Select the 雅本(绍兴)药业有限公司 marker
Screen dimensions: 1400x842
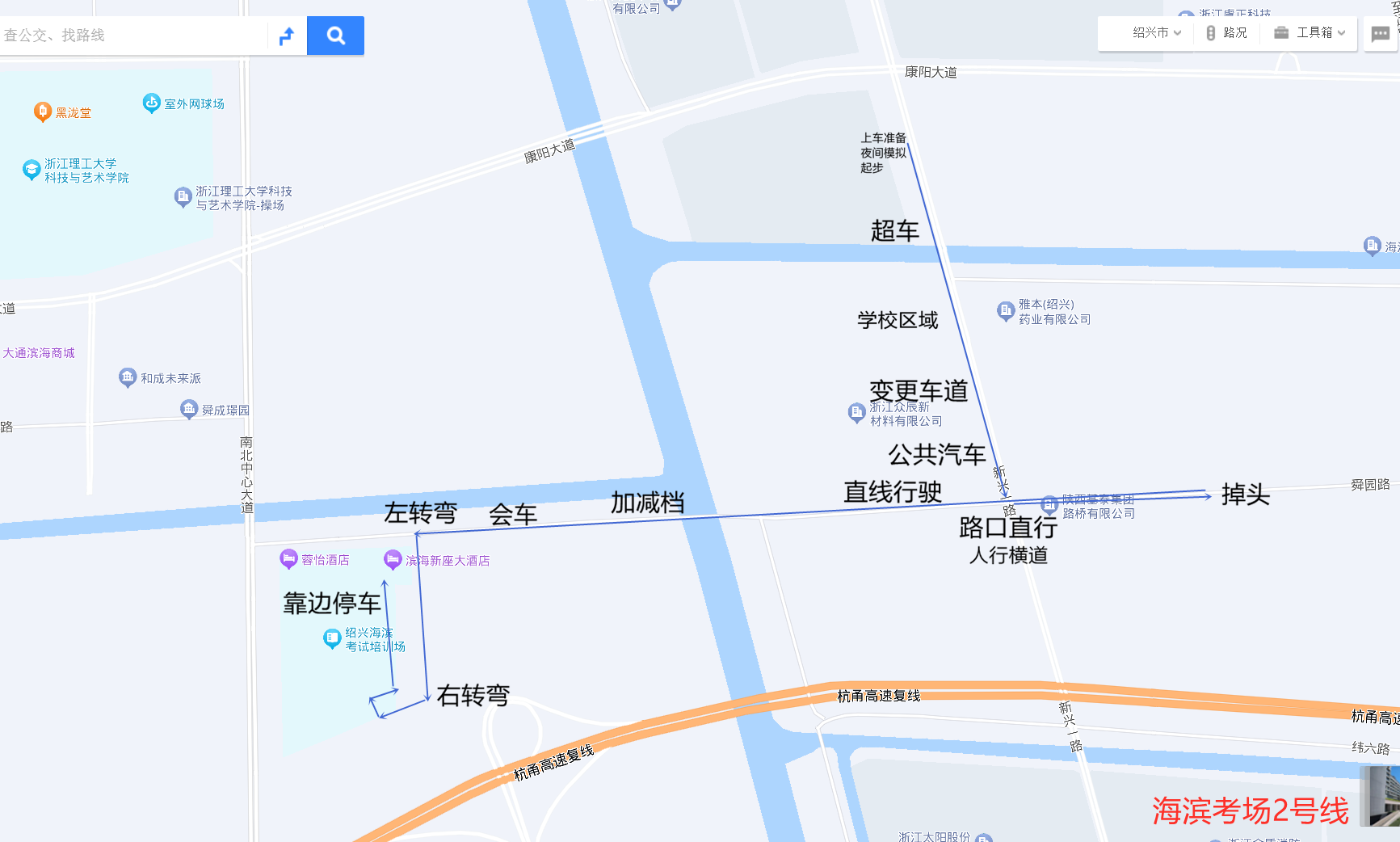point(1005,310)
